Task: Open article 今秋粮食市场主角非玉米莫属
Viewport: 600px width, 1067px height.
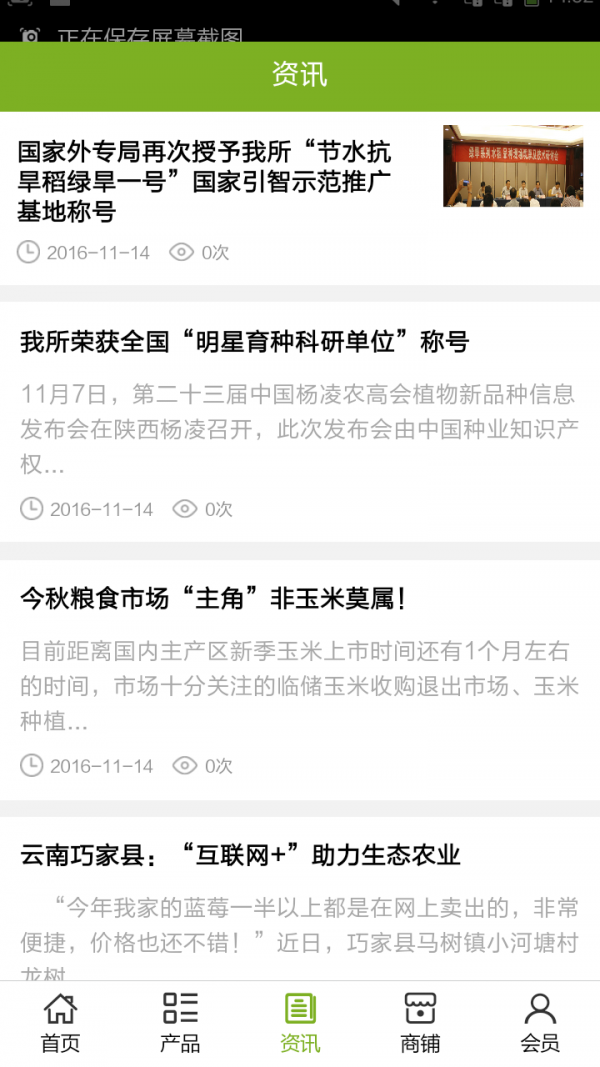Action: [215, 599]
